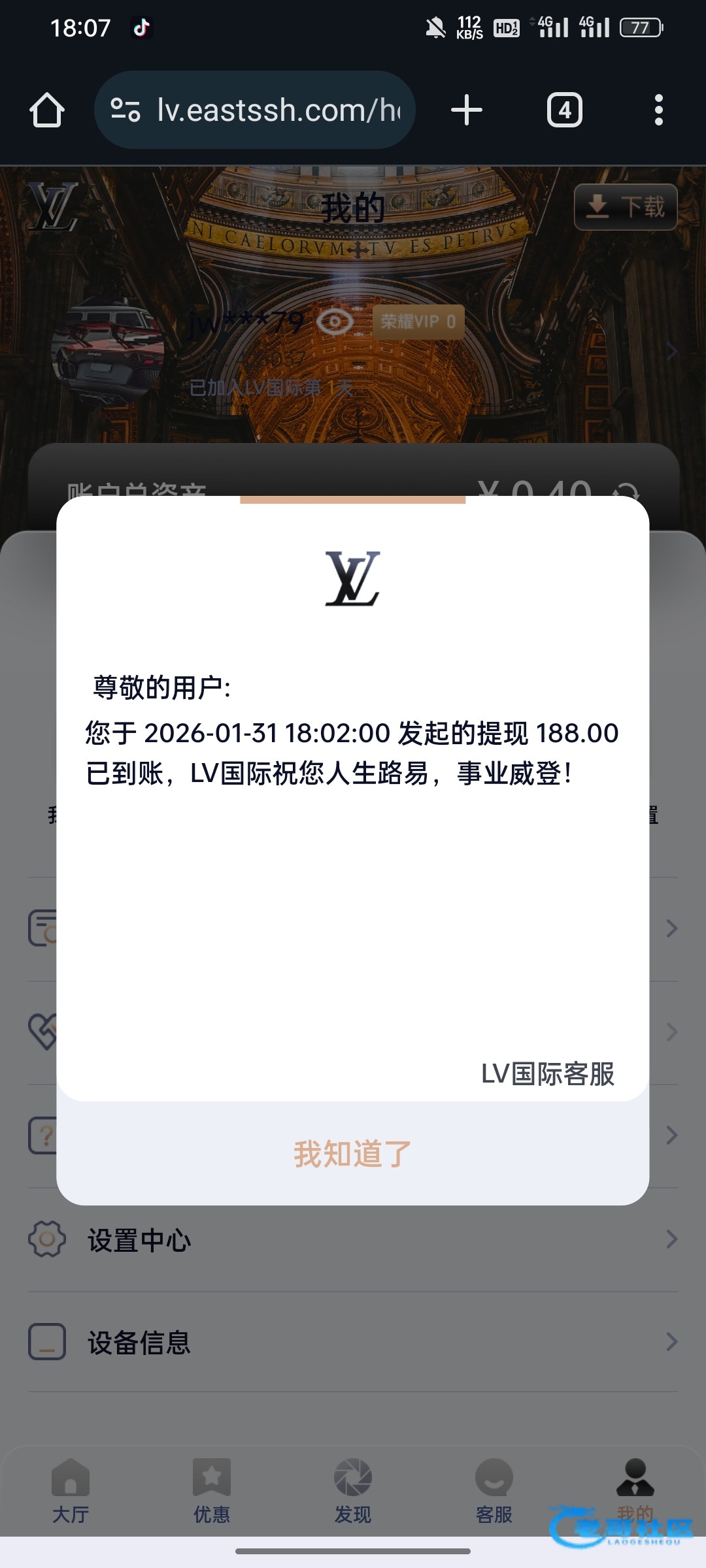This screenshot has width=706, height=1568.
Task: Open the tab switcher showing 4
Action: (x=564, y=110)
